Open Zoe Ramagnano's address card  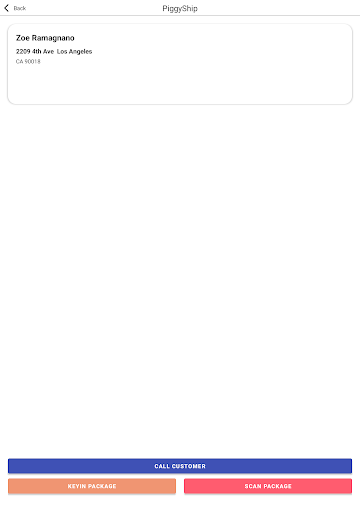click(x=180, y=64)
